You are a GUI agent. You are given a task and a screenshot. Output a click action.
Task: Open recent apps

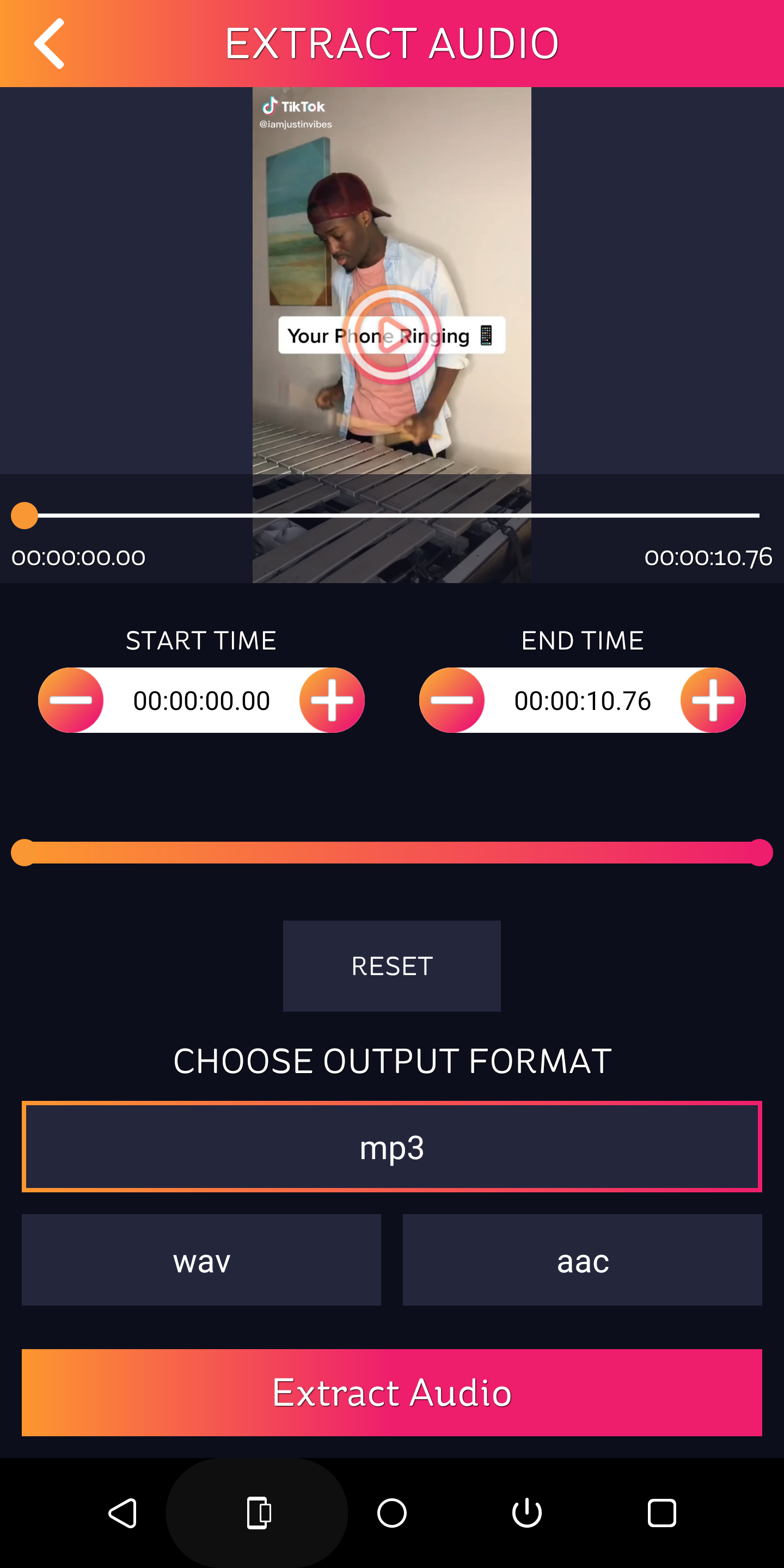click(x=661, y=1512)
